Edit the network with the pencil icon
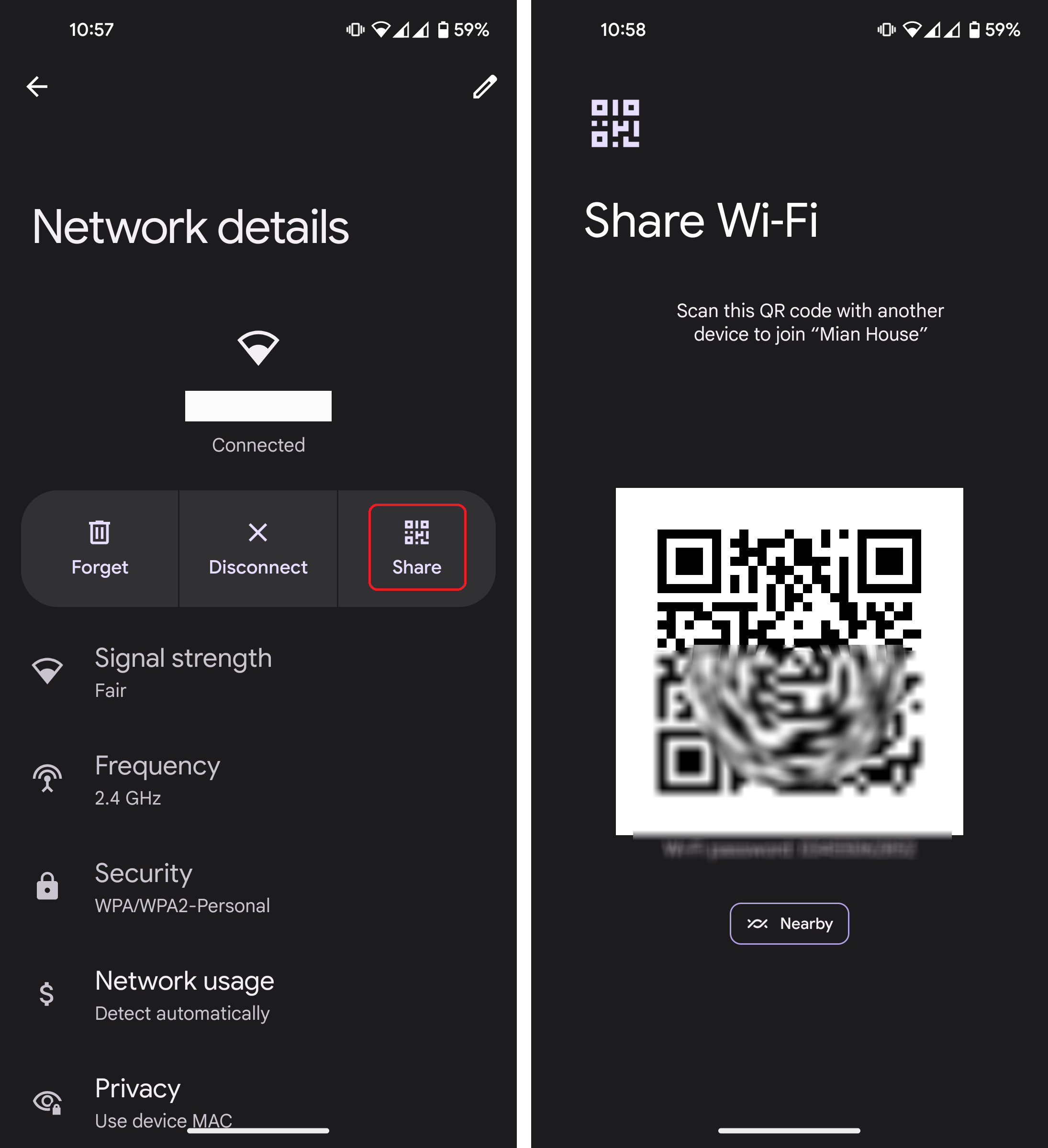 485,87
